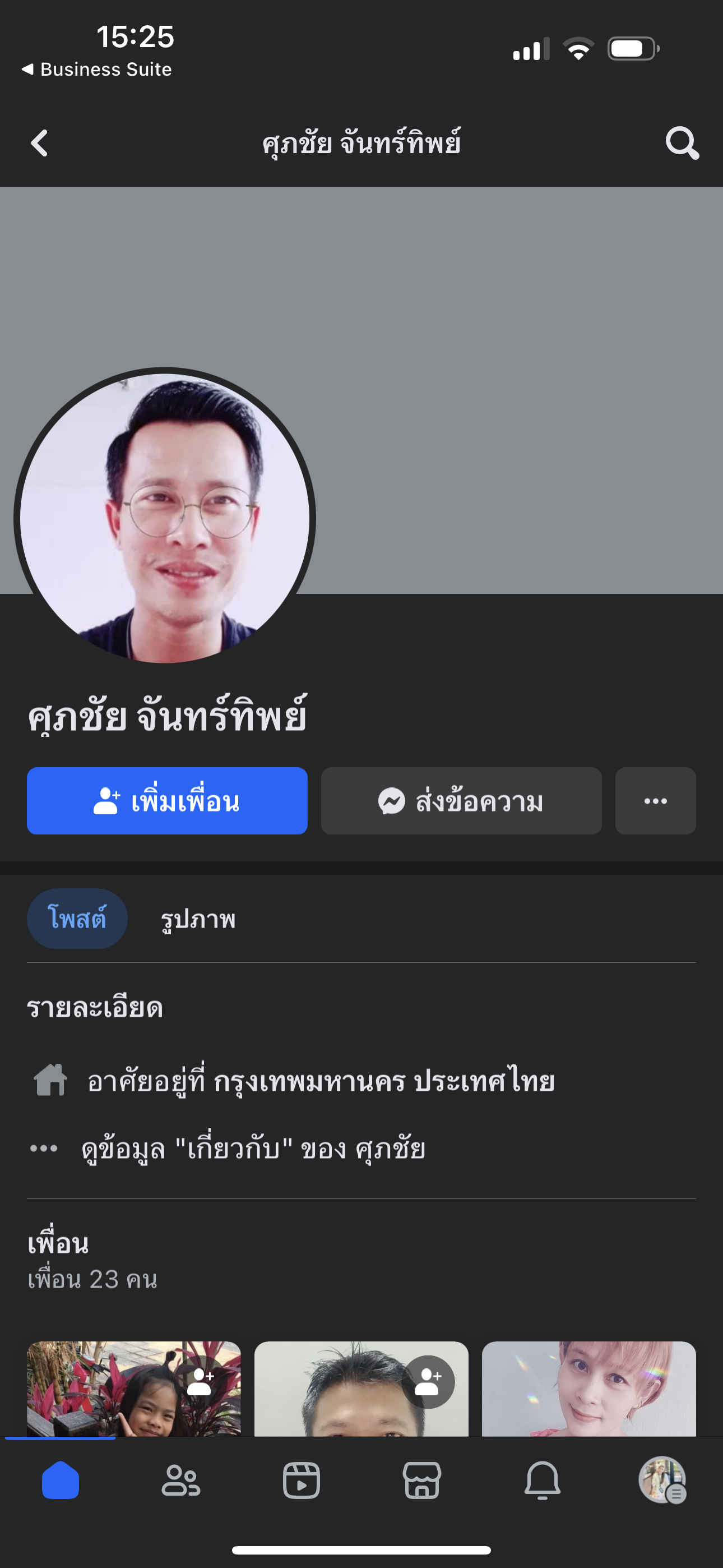The height and width of the screenshot is (1568, 723).
Task: Open the Reels video tab
Action: tap(302, 1481)
